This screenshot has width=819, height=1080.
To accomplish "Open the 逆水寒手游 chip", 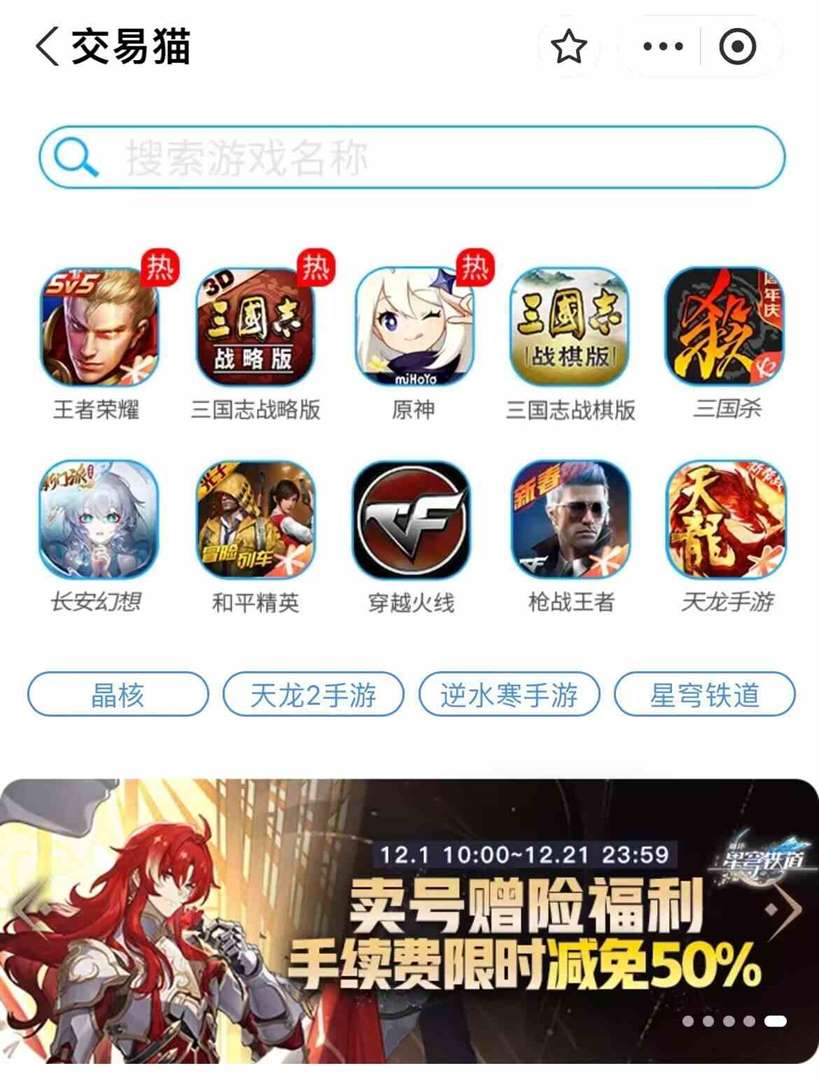I will [x=509, y=694].
